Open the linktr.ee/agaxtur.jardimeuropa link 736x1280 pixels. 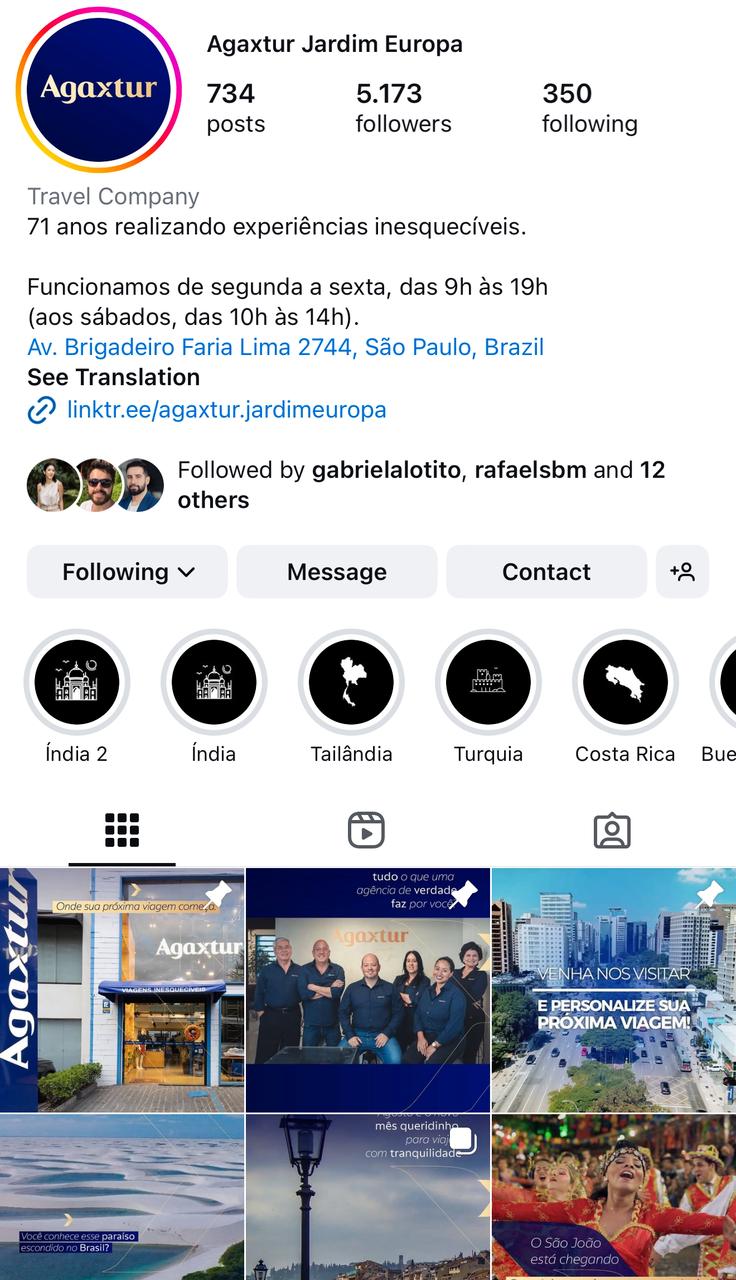(x=226, y=409)
